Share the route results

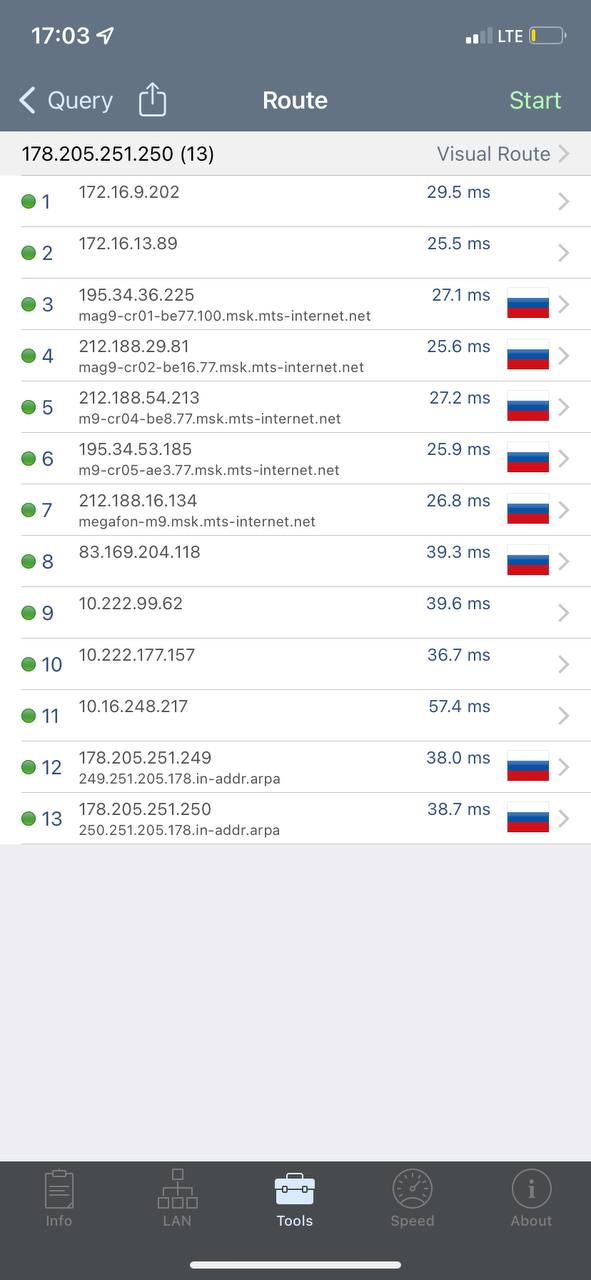(152, 99)
